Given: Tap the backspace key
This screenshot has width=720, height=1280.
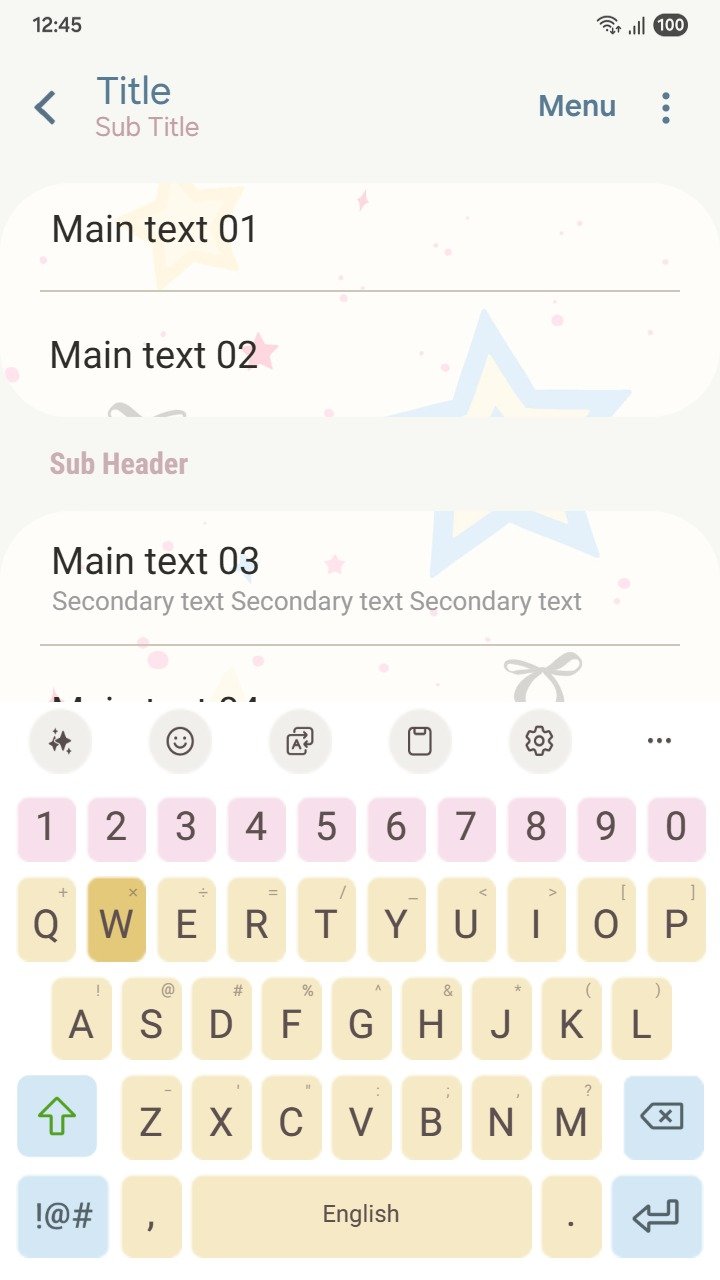Looking at the screenshot, I should tap(662, 1116).
